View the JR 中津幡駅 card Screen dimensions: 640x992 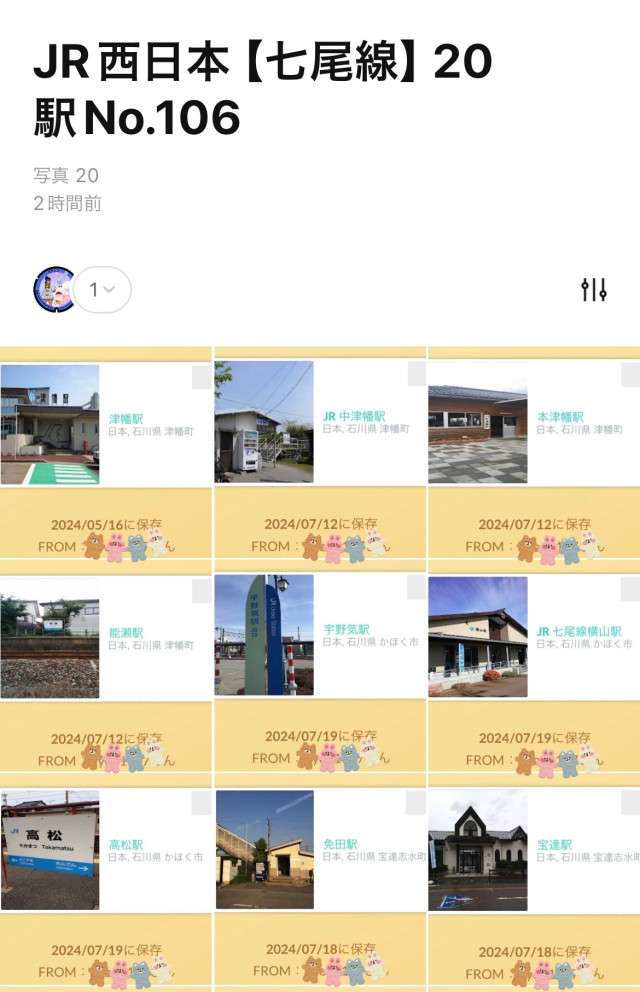[x=264, y=422]
